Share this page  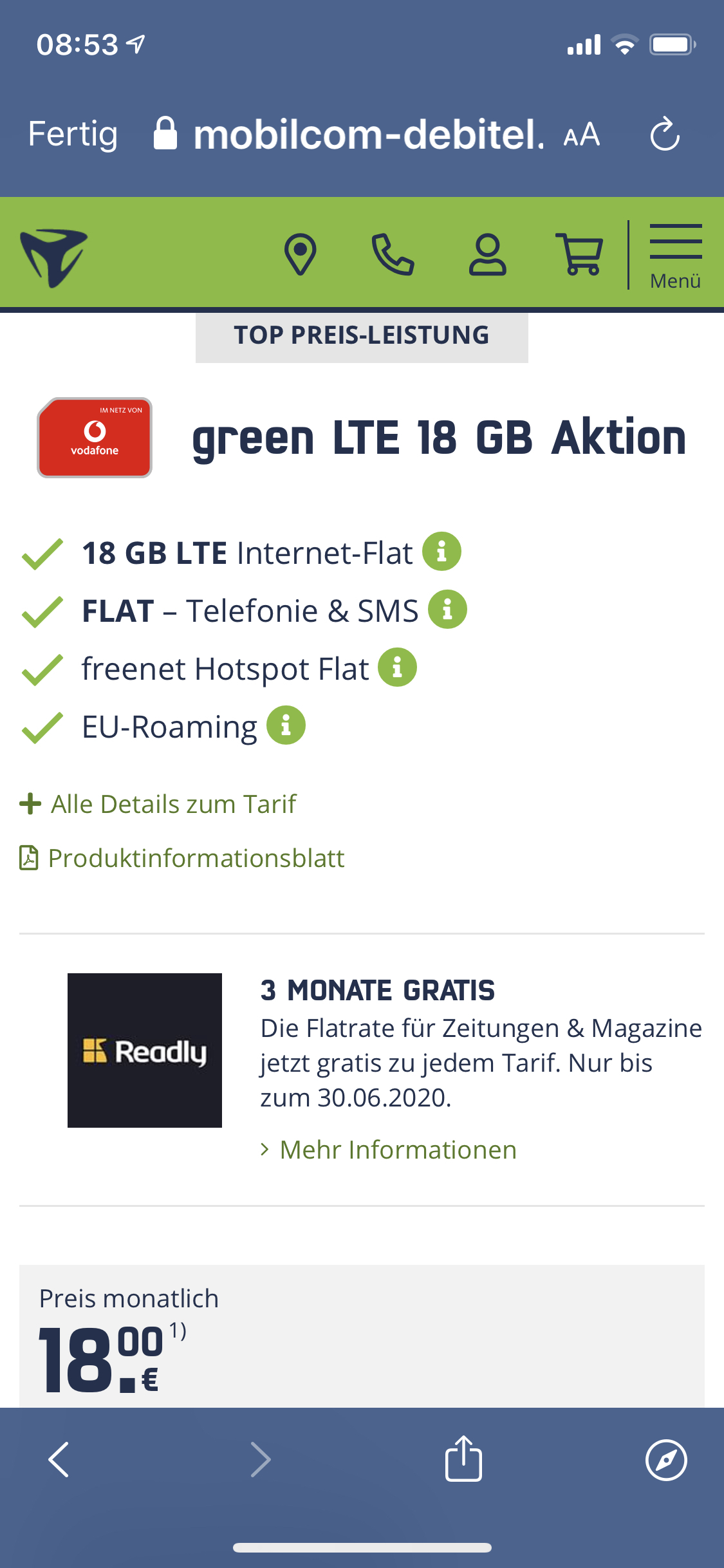point(463,1458)
